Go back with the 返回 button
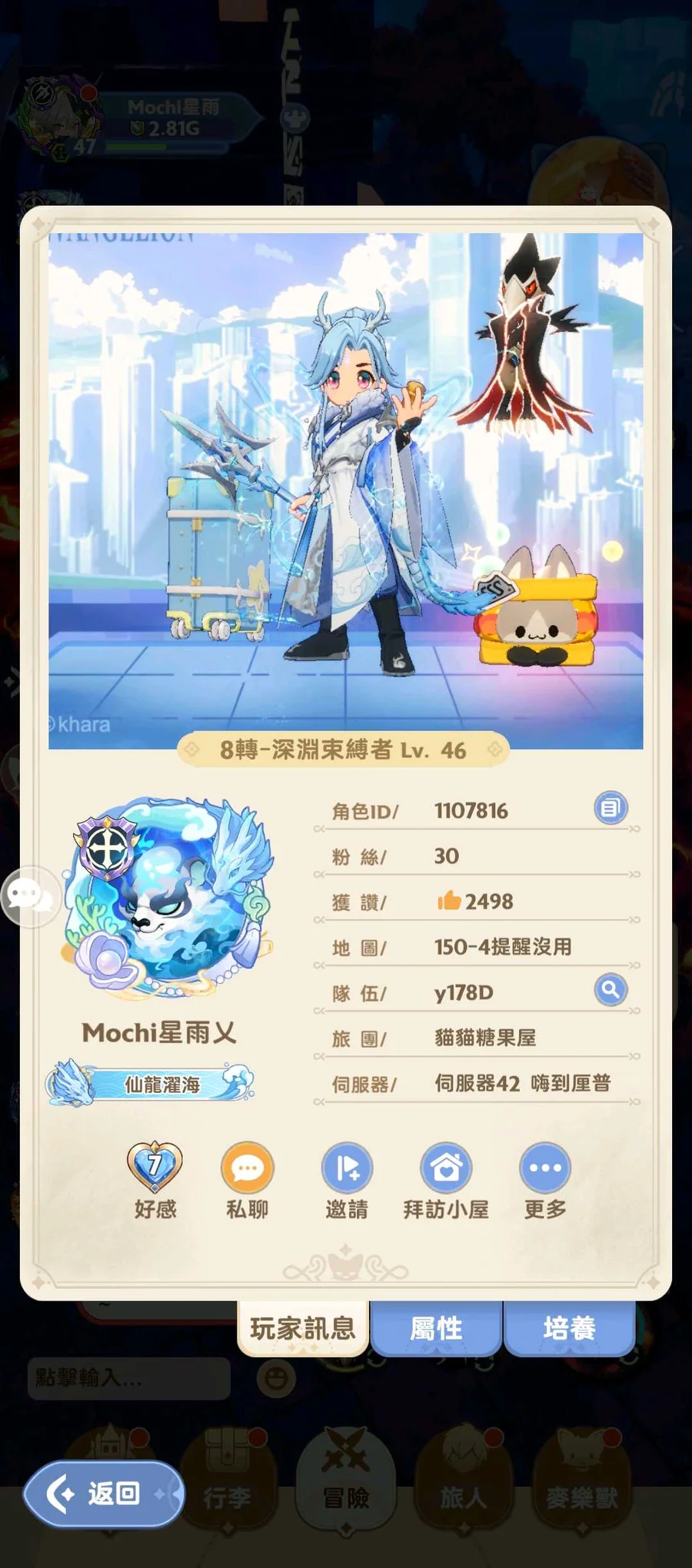 coord(104,1493)
